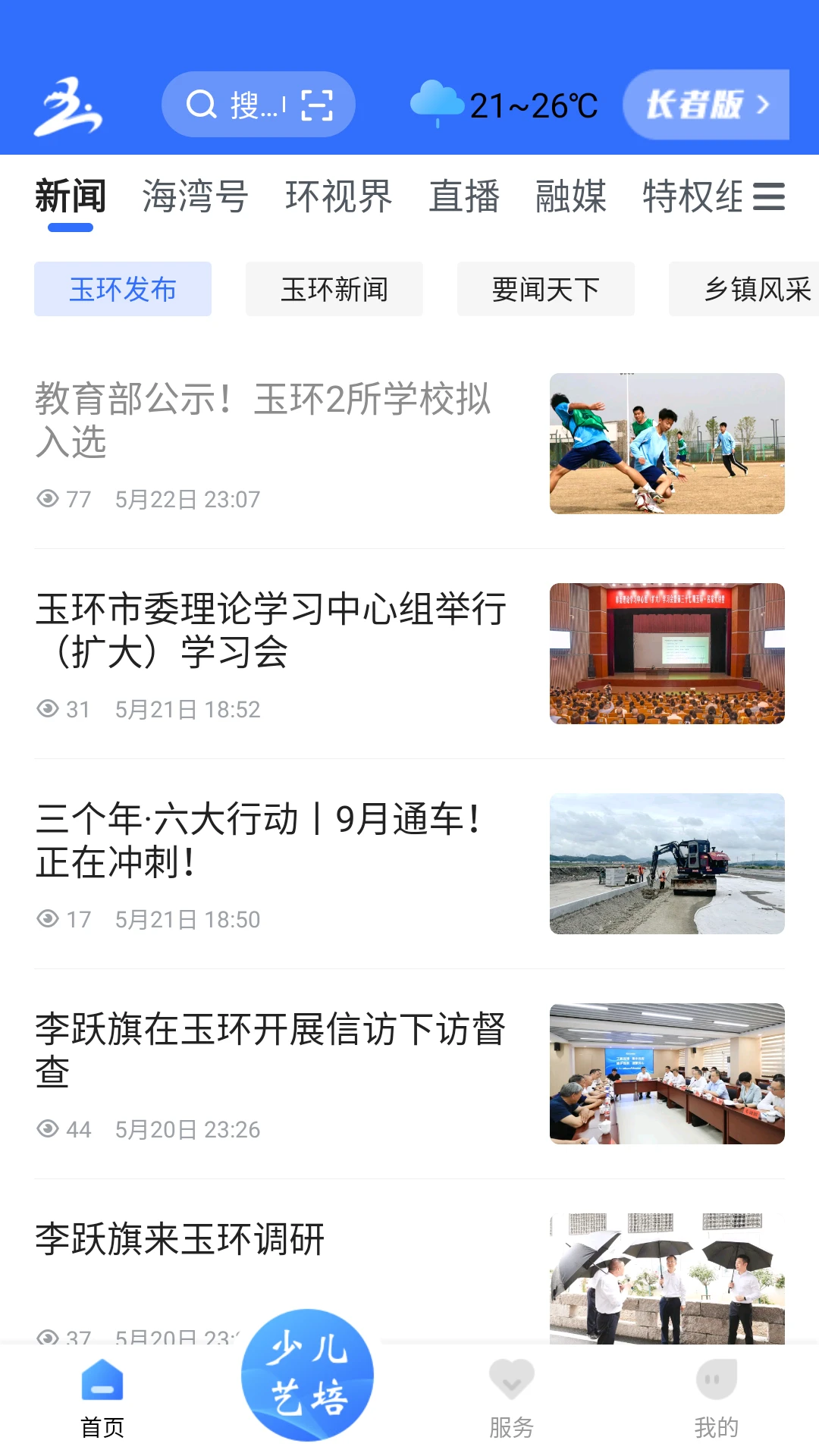Screen dimensions: 819x1456
Task: Open article 教育部公示！玉环2所学校拟入选
Action: pos(262,420)
